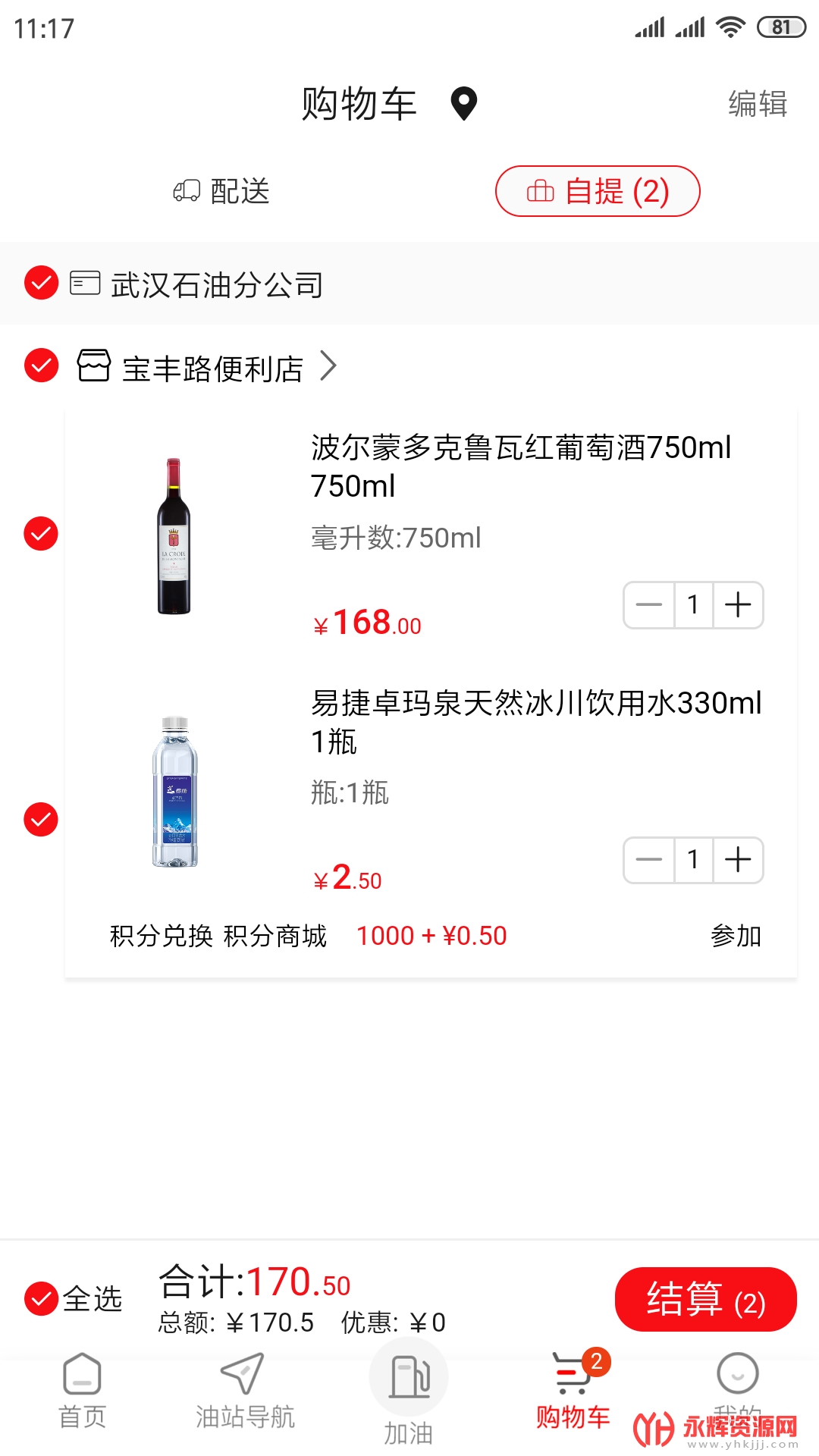Screen dimensions: 819x1456
Task: Open the location pin next to 购物车
Action: (463, 104)
